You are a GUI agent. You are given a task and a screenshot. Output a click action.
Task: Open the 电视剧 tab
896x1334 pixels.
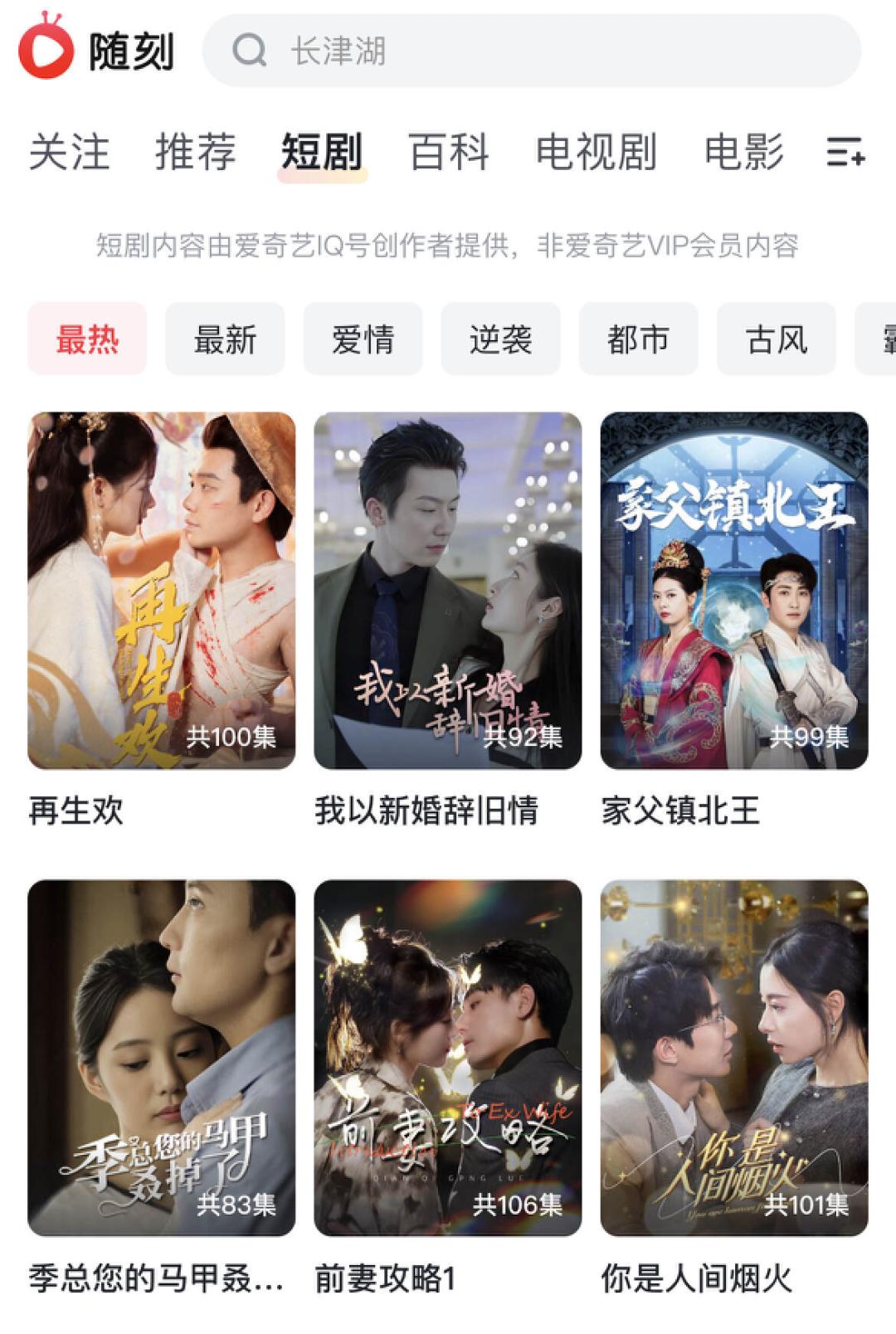click(x=596, y=153)
